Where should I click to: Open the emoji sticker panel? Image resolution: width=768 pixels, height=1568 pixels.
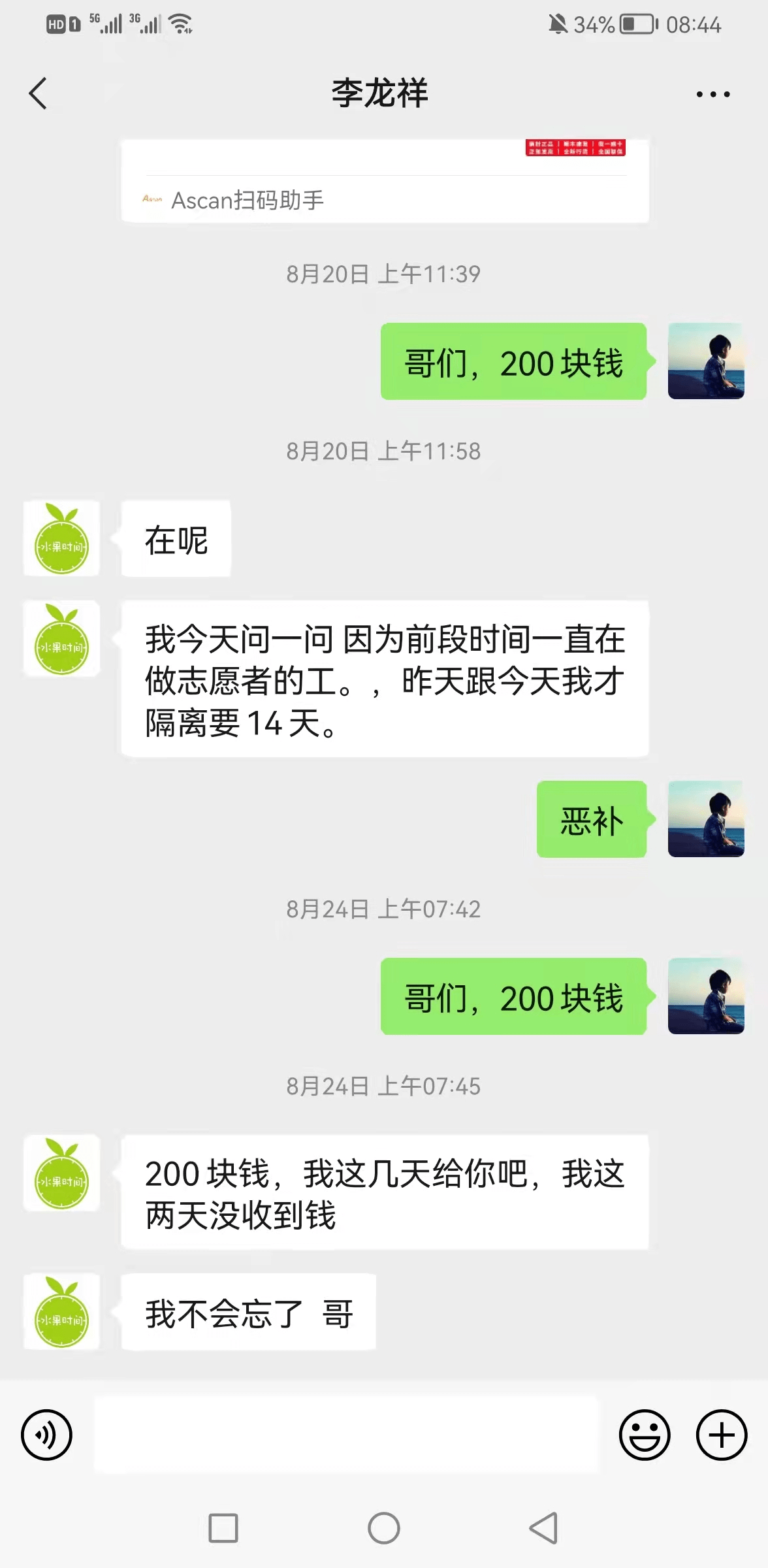coord(644,1435)
